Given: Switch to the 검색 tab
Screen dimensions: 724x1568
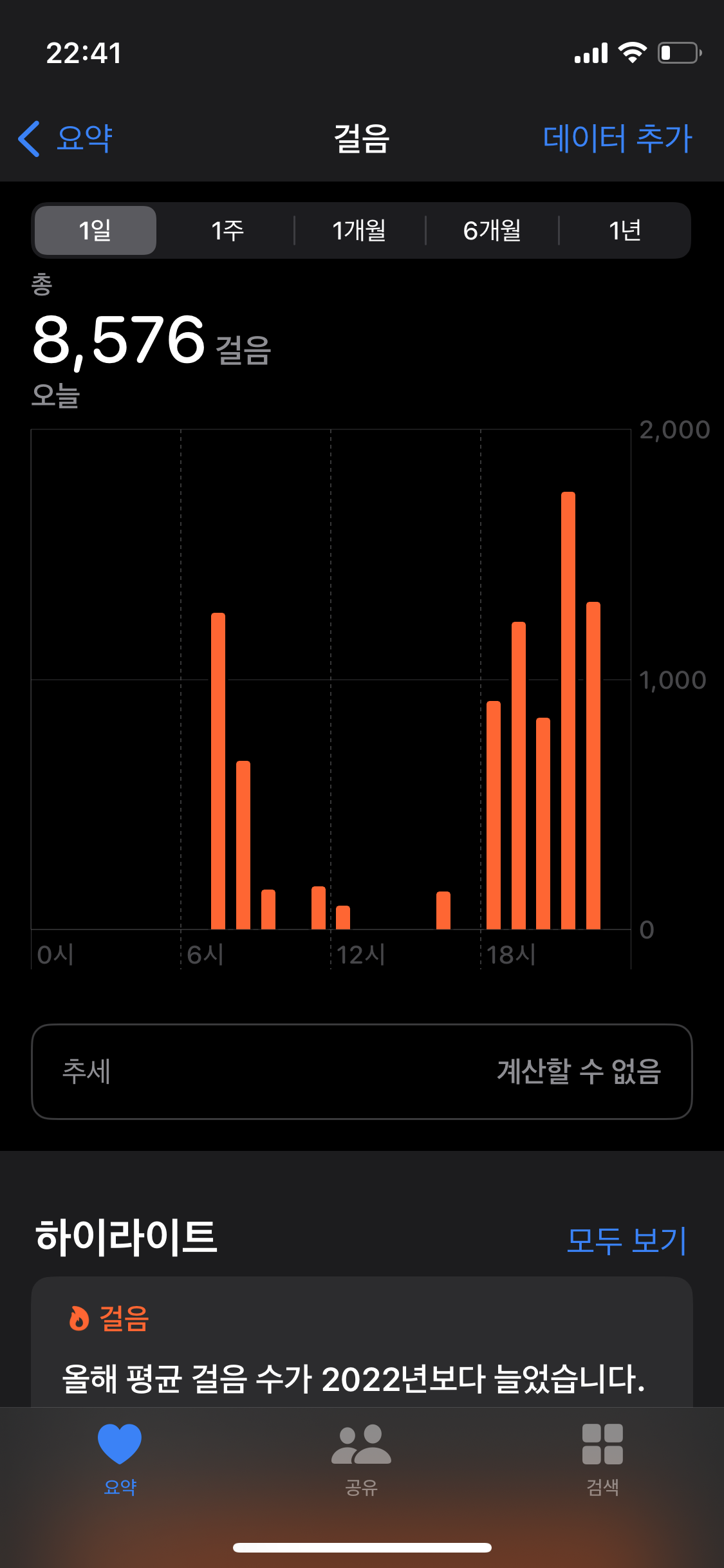Looking at the screenshot, I should tap(602, 1459).
